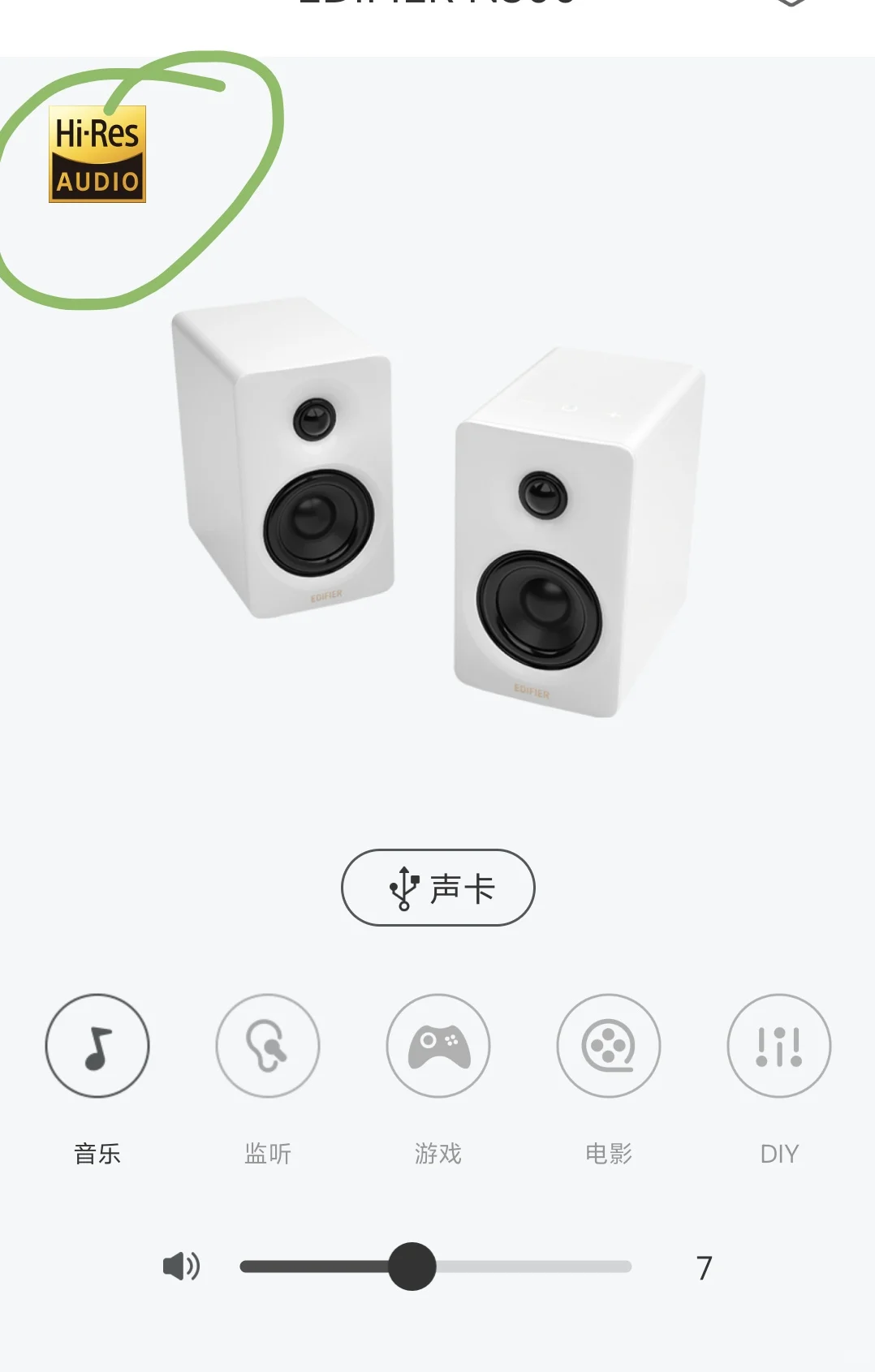Image resolution: width=875 pixels, height=1372 pixels.
Task: Tap the ear-shaped monitoring icon
Action: [x=267, y=1046]
